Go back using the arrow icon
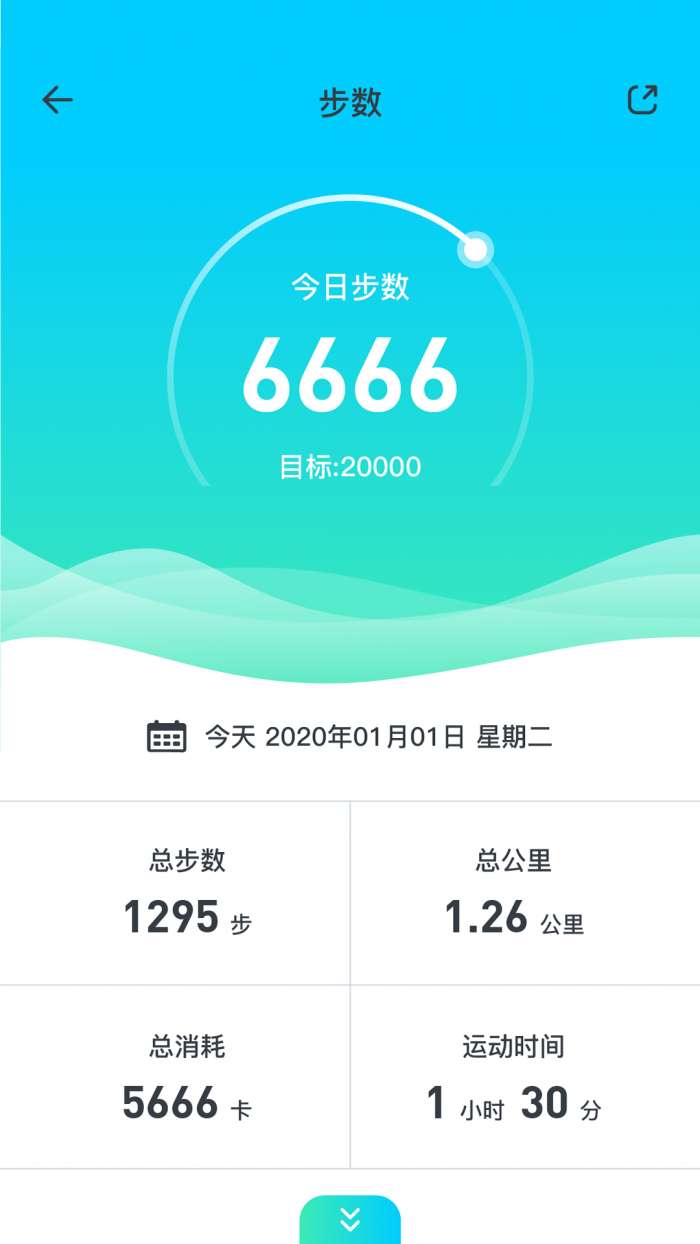This screenshot has height=1244, width=700. [x=58, y=100]
